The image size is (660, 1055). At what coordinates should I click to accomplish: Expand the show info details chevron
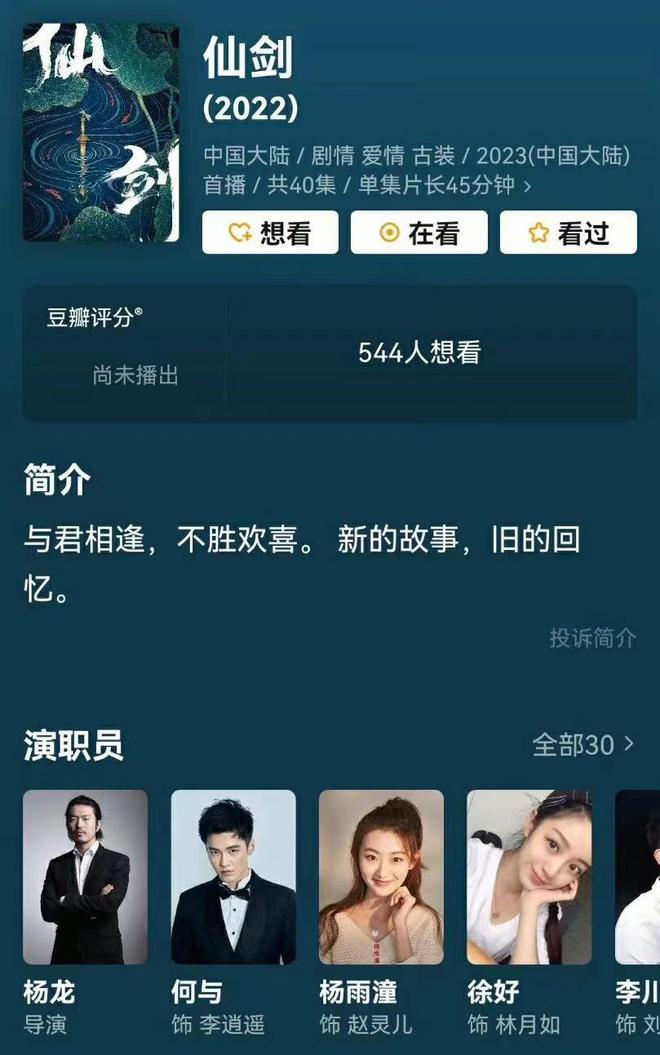coord(527,186)
